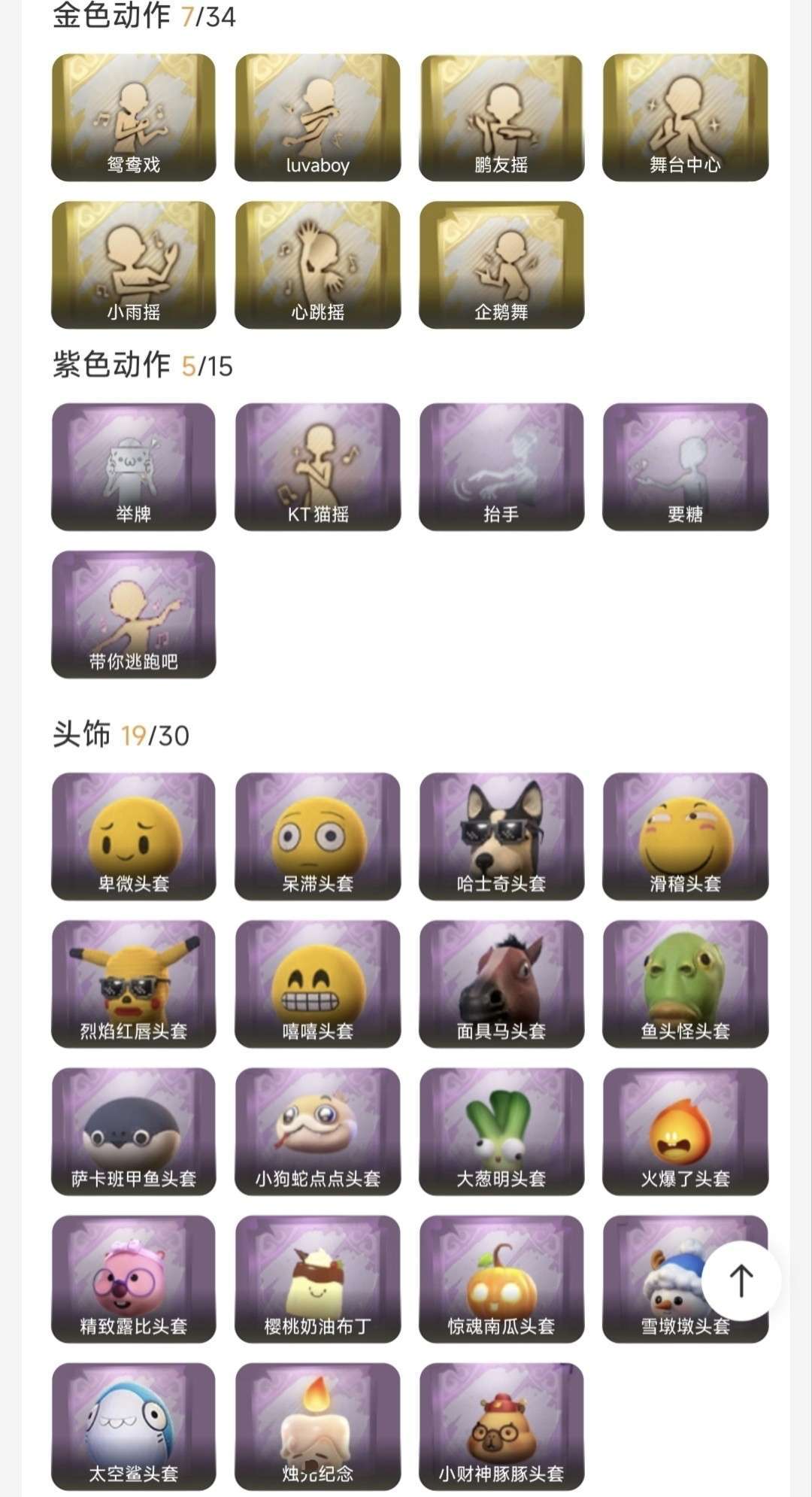Open the 大葱明头套 tile
This screenshot has height=1497, width=812.
point(501,1131)
